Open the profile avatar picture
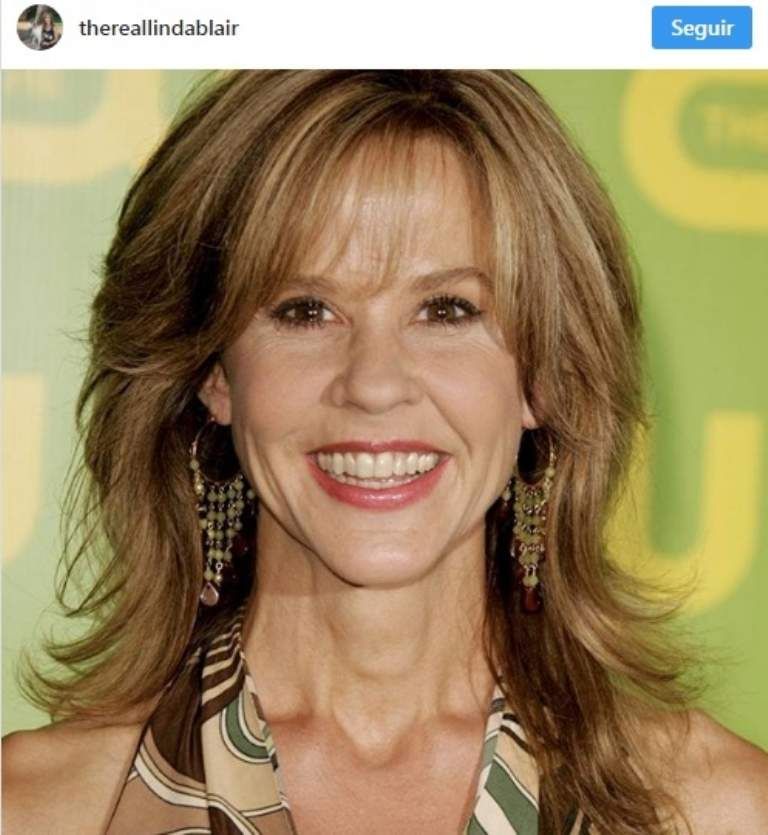The width and height of the screenshot is (768, 835). coord(40,28)
